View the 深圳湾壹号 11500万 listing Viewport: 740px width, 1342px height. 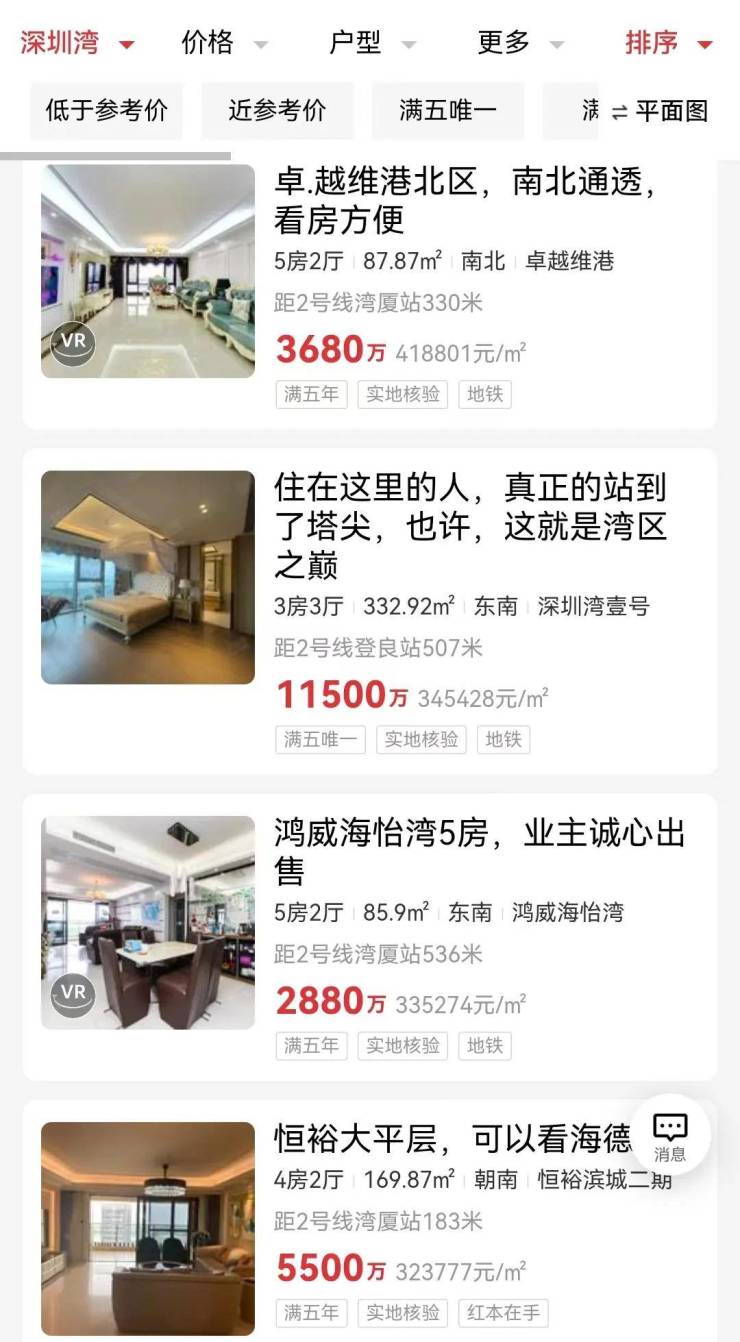click(x=470, y=527)
